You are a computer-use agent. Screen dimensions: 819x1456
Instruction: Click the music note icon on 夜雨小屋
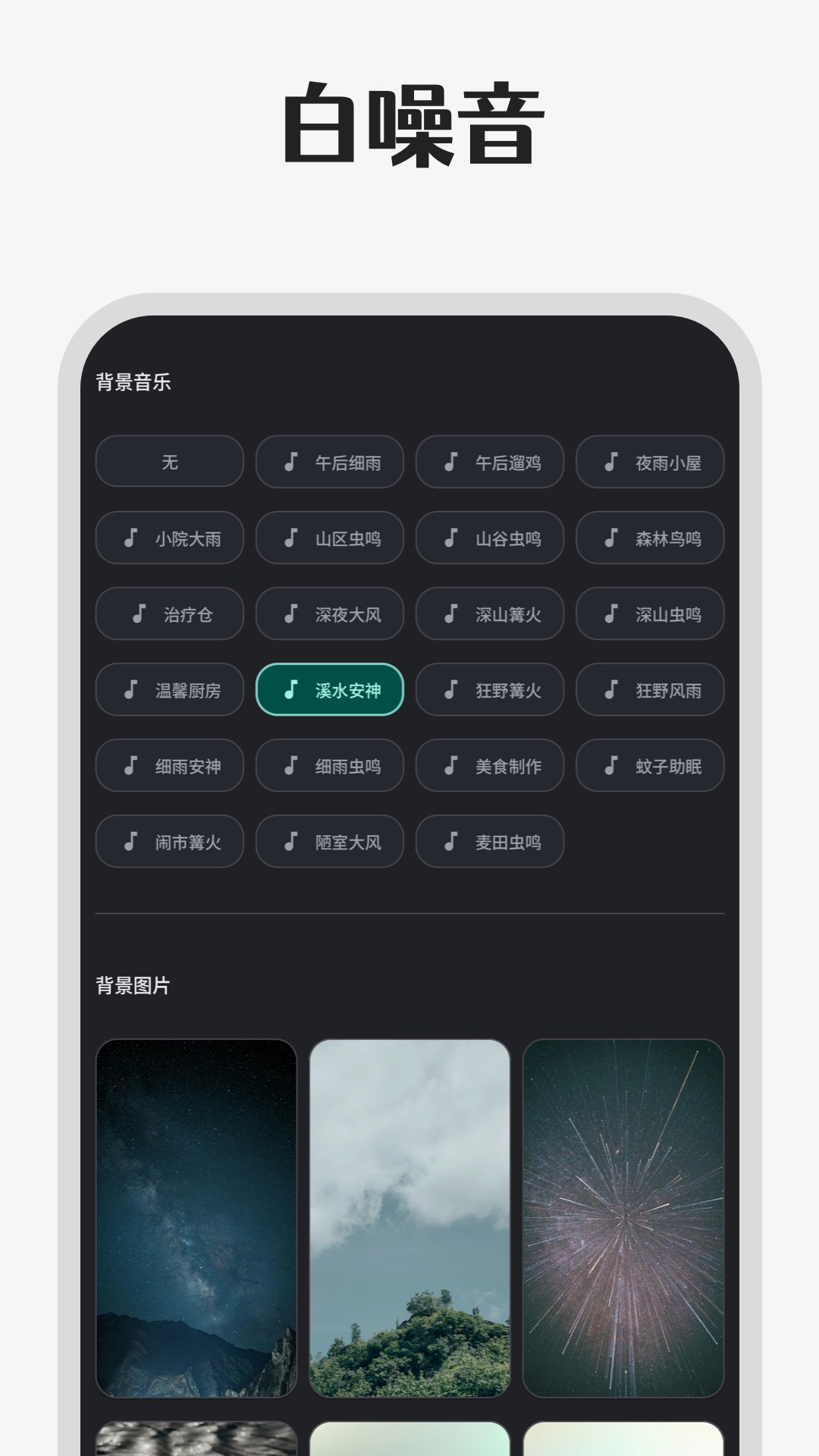coord(610,463)
